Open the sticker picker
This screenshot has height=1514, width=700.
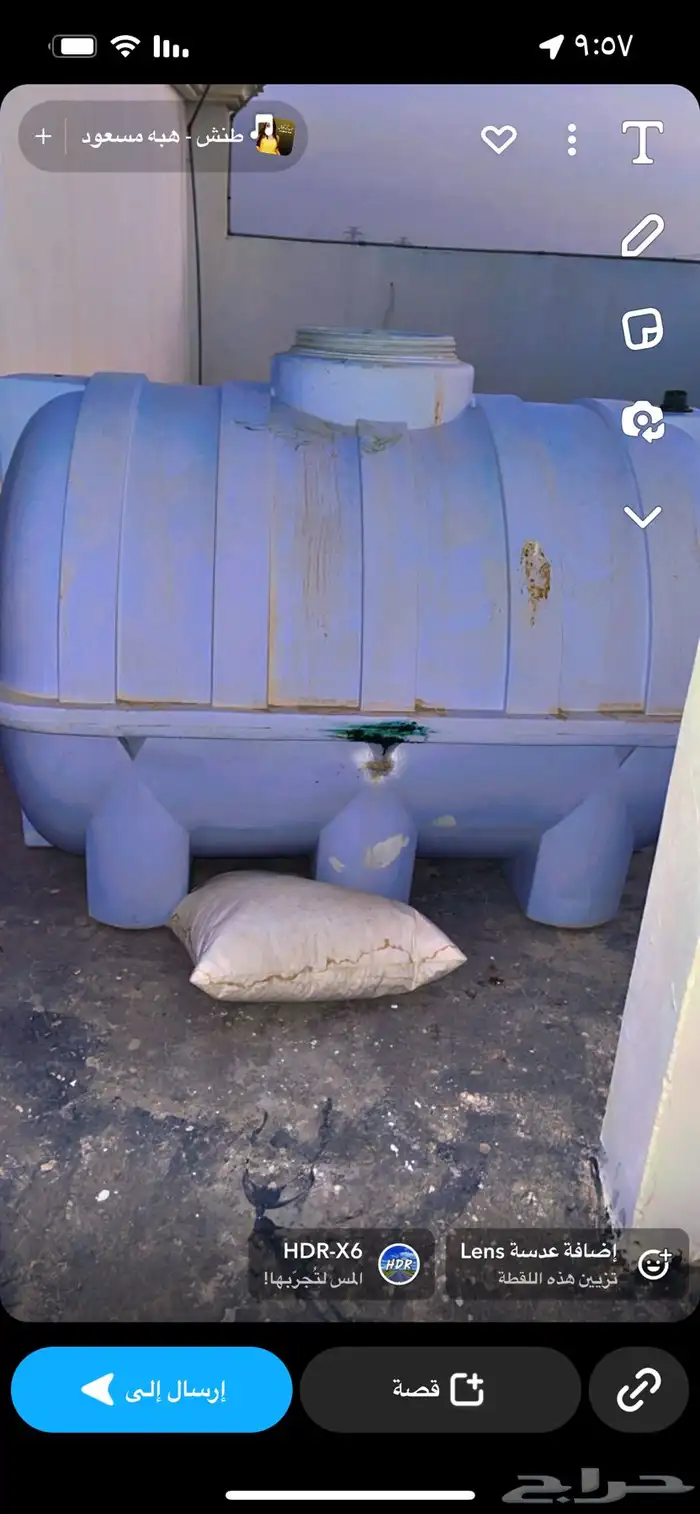642,328
